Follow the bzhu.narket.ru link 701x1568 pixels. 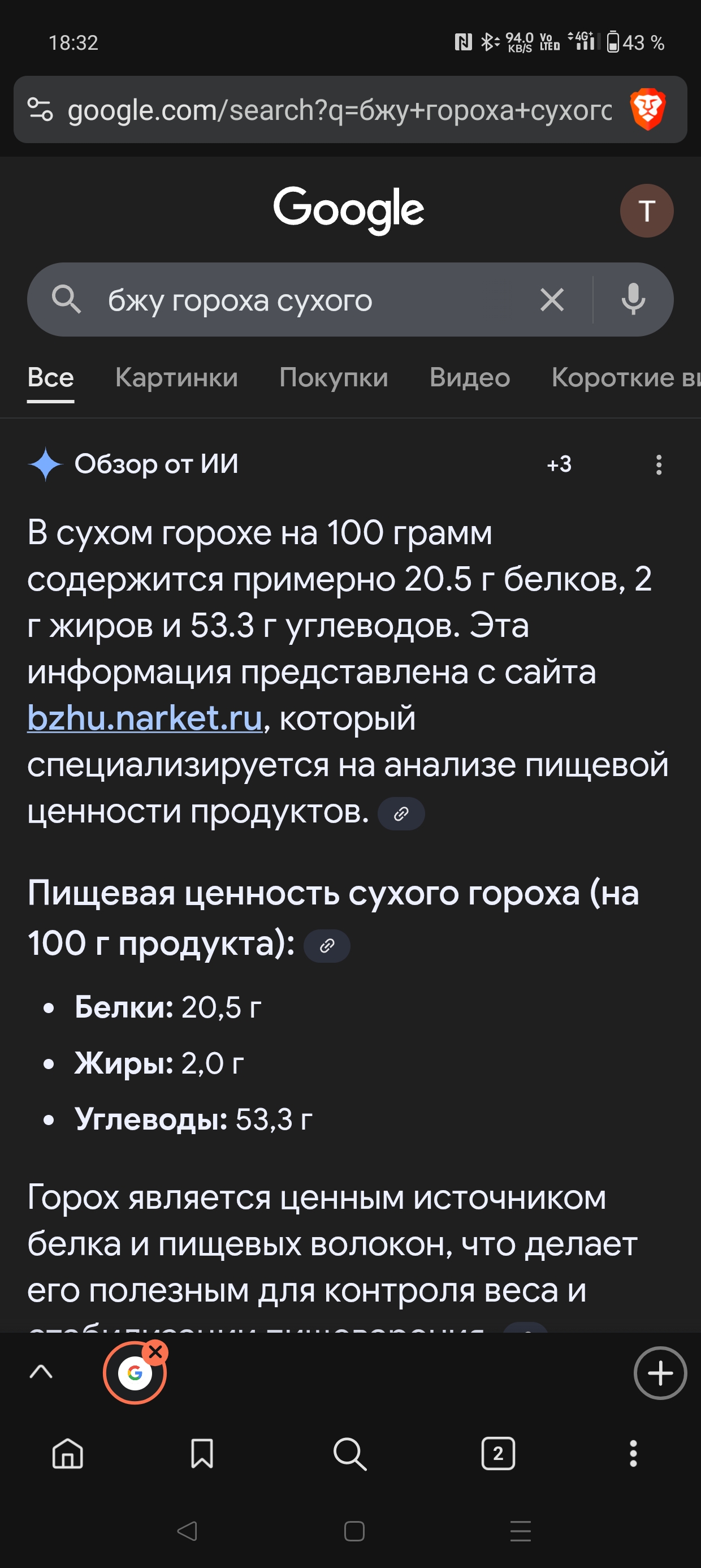click(145, 719)
